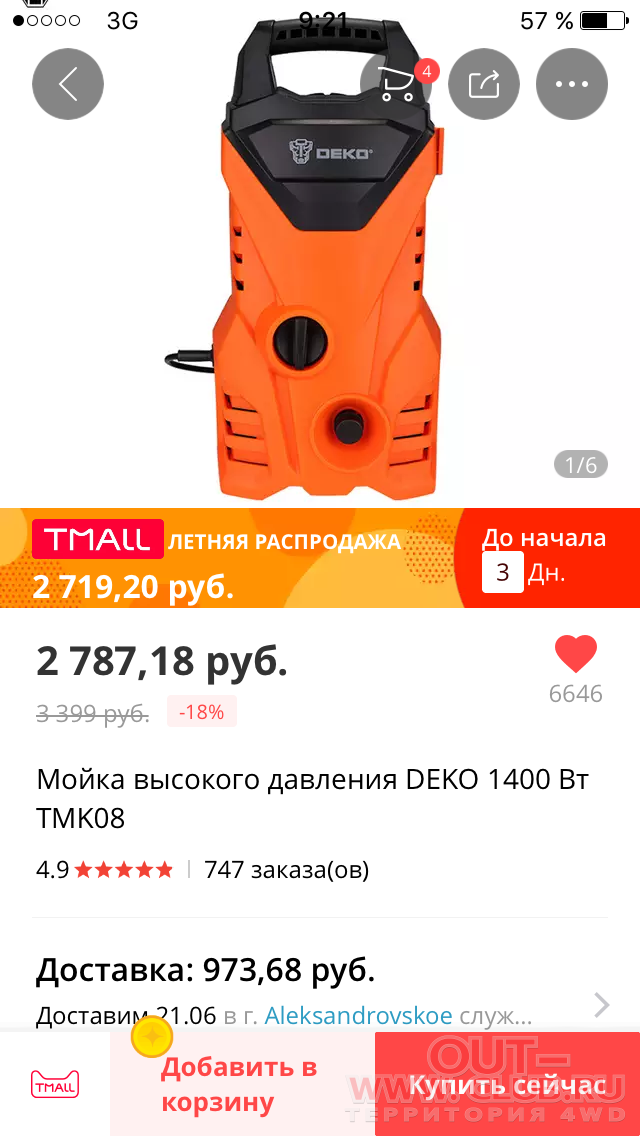Viewport: 640px width, 1136px height.
Task: Add product to favorites with heart
Action: (x=576, y=654)
